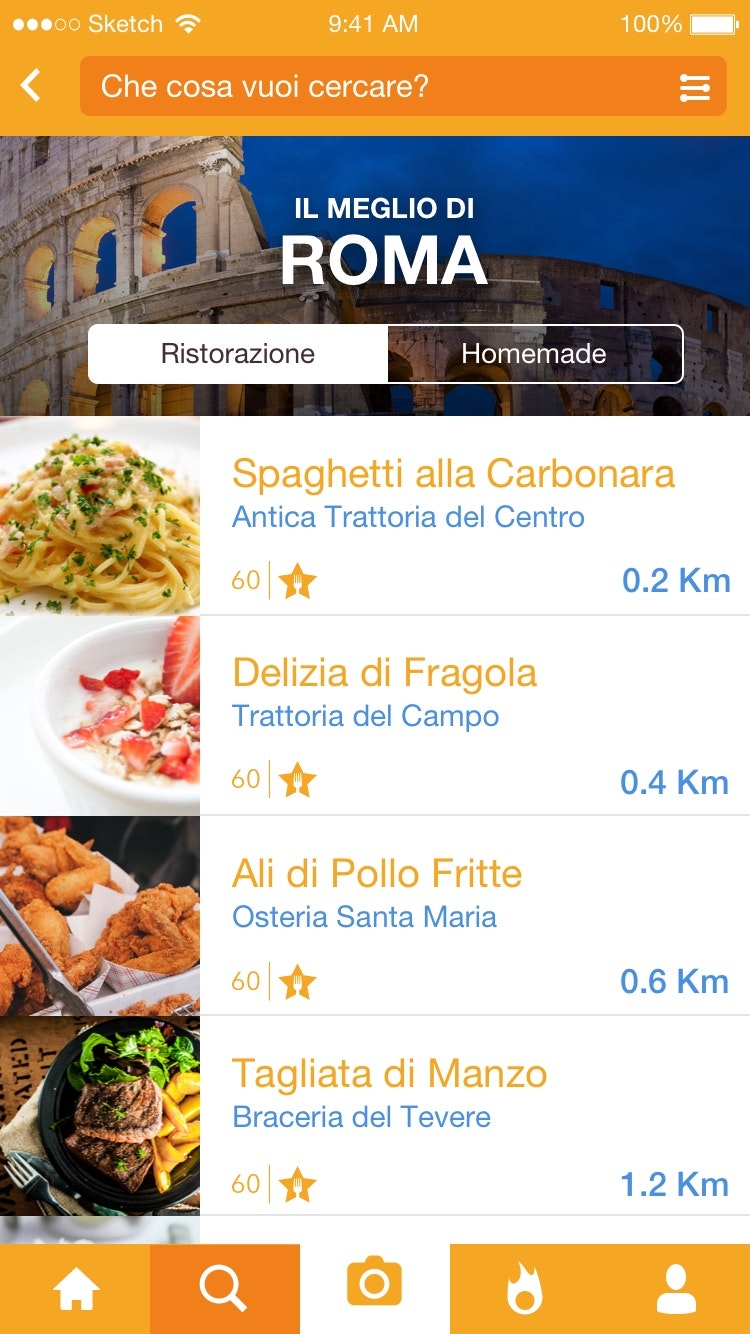This screenshot has width=750, height=1334.
Task: Show the trending flame tab
Action: coord(524,1289)
